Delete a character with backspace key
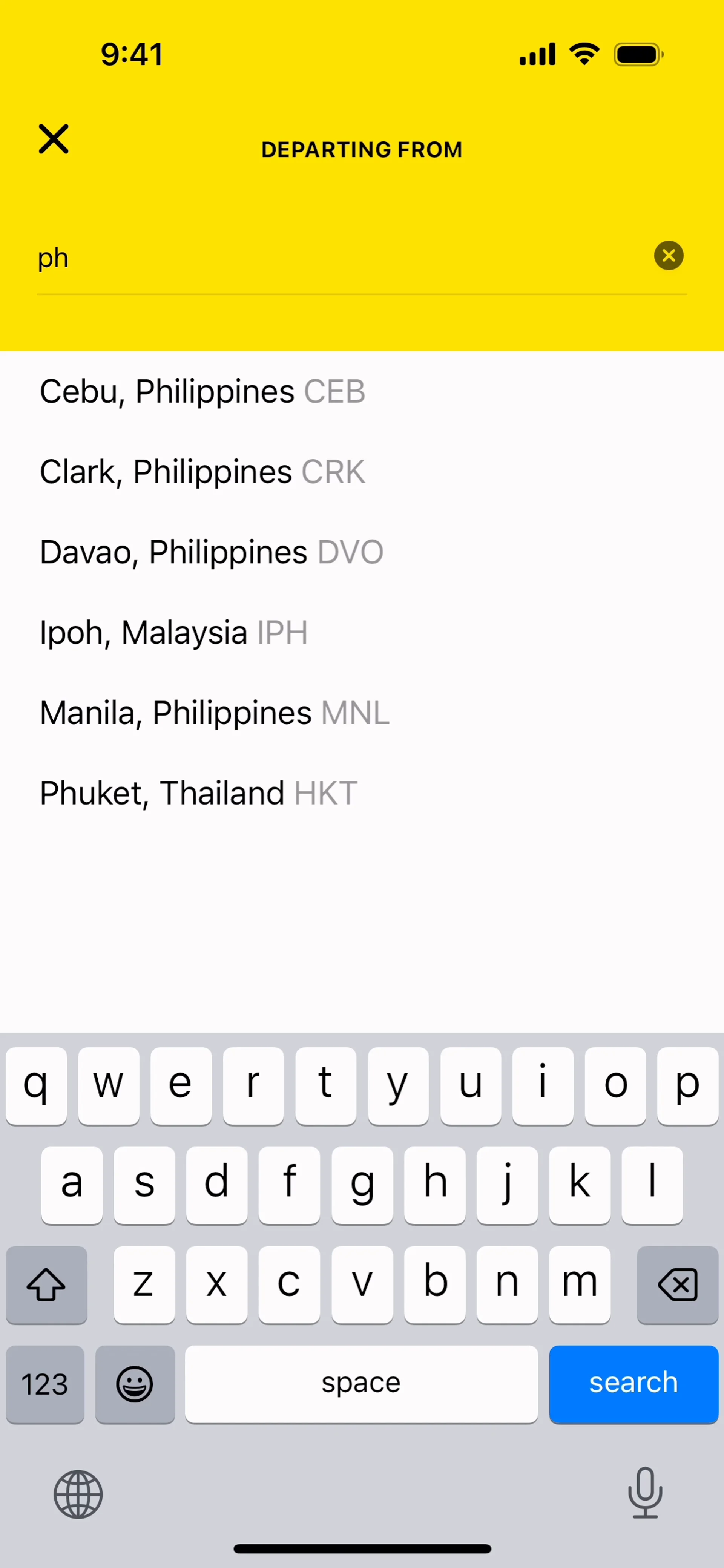This screenshot has width=724, height=1568. pyautogui.click(x=677, y=1285)
